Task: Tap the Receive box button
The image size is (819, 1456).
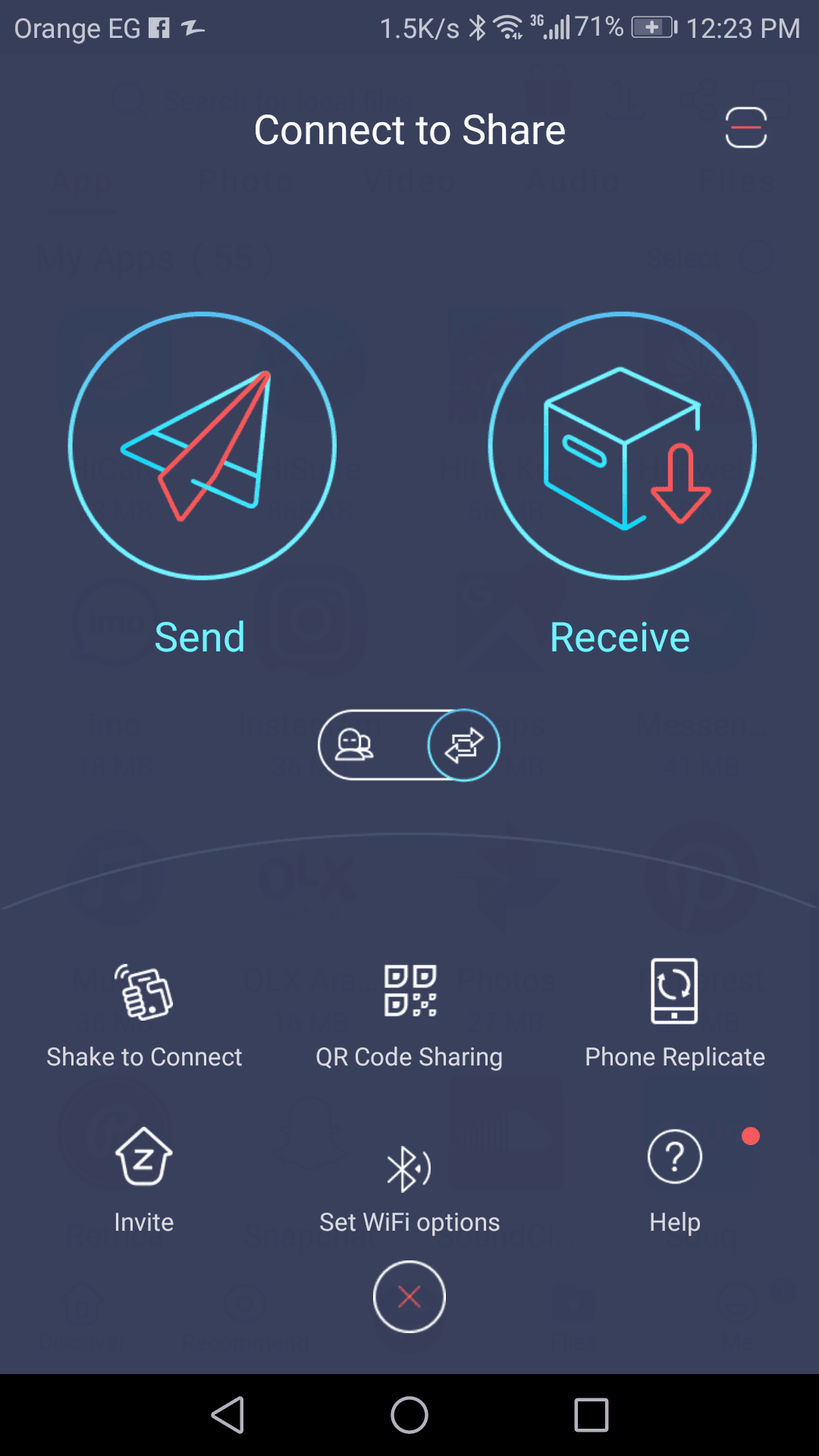Action: (622, 446)
